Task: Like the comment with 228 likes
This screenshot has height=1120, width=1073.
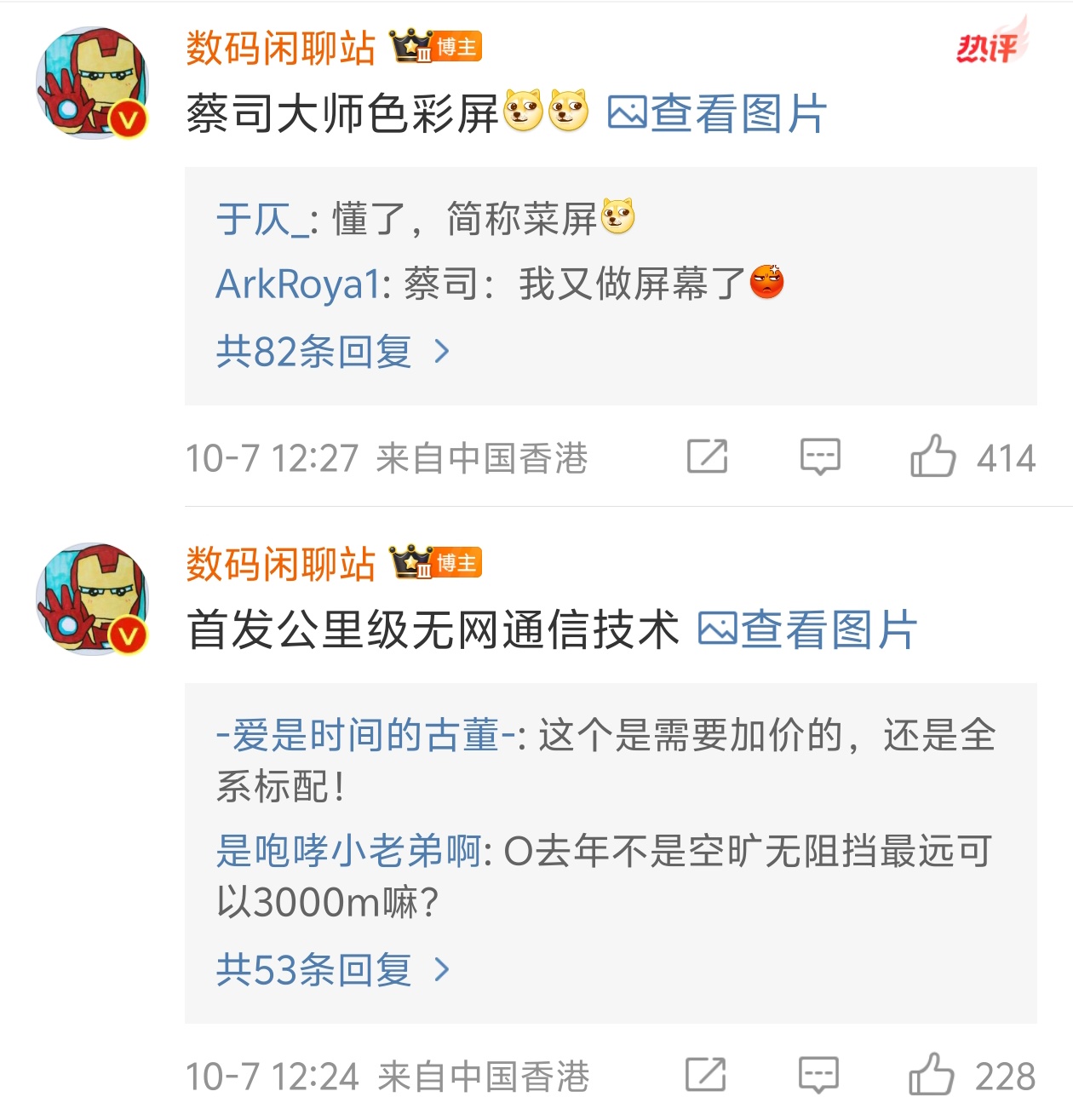Action: click(x=932, y=1075)
